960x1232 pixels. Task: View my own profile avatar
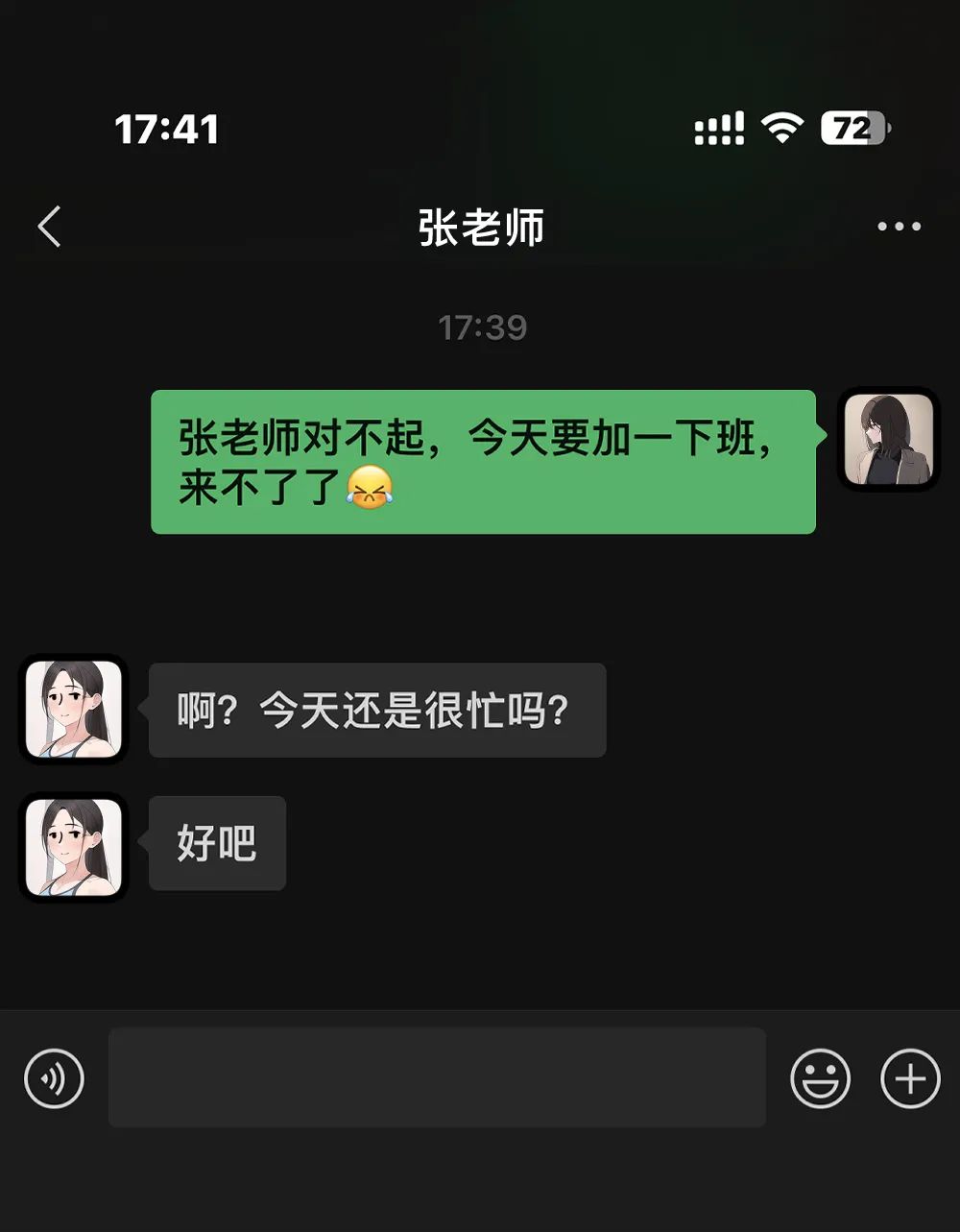[888, 439]
